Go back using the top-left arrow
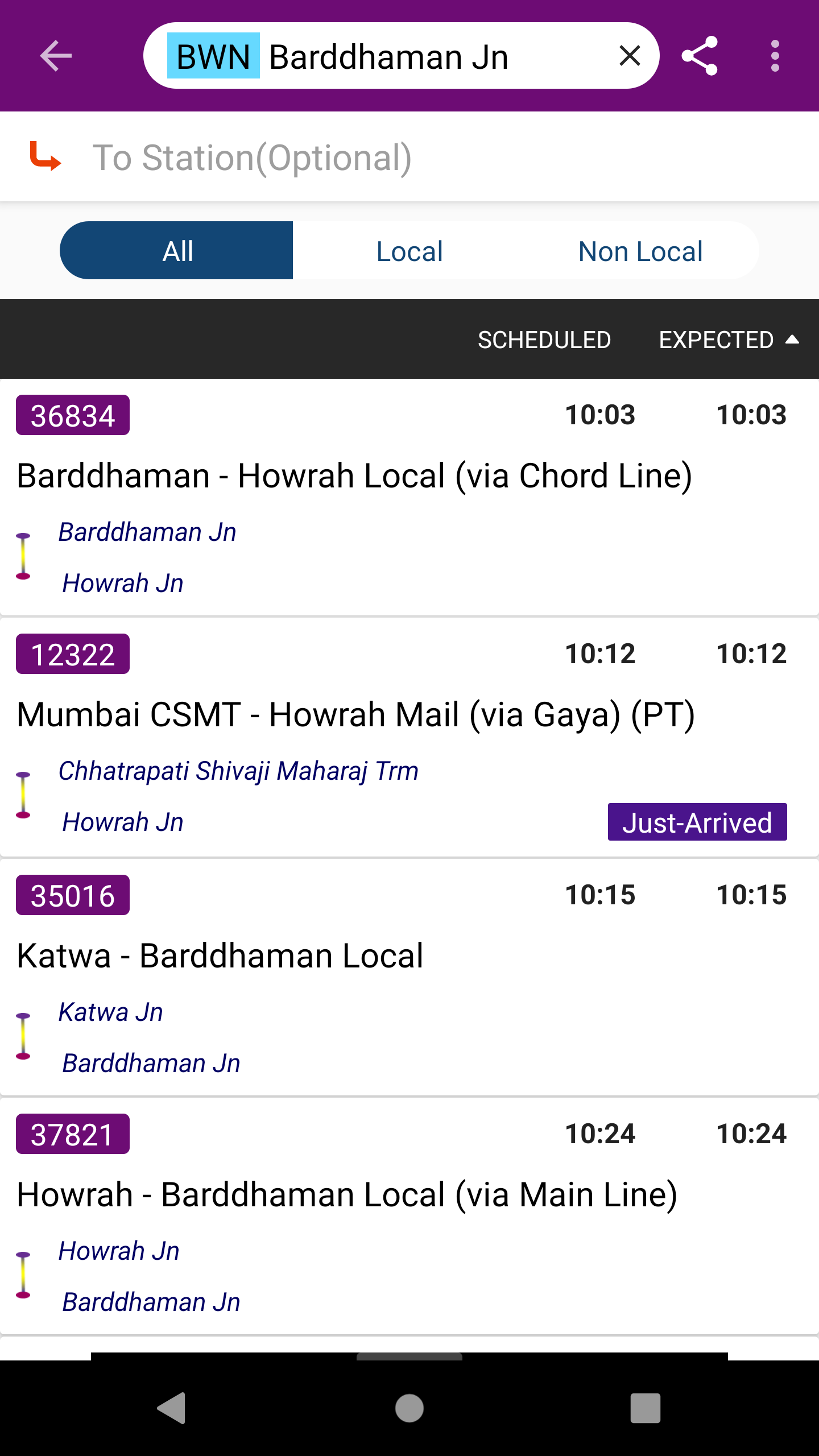Screen dimensions: 819x1456 [56, 56]
